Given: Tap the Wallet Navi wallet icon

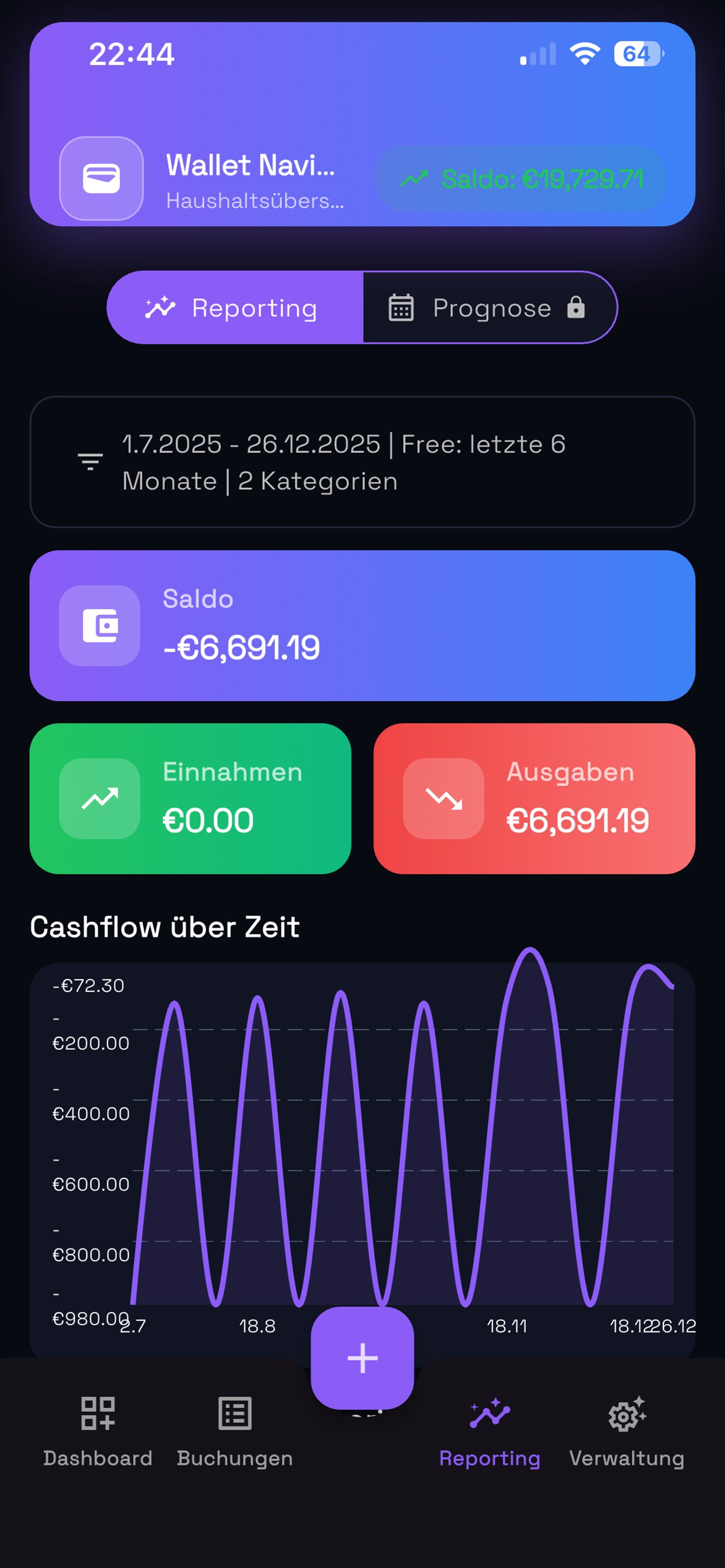Looking at the screenshot, I should tap(101, 178).
